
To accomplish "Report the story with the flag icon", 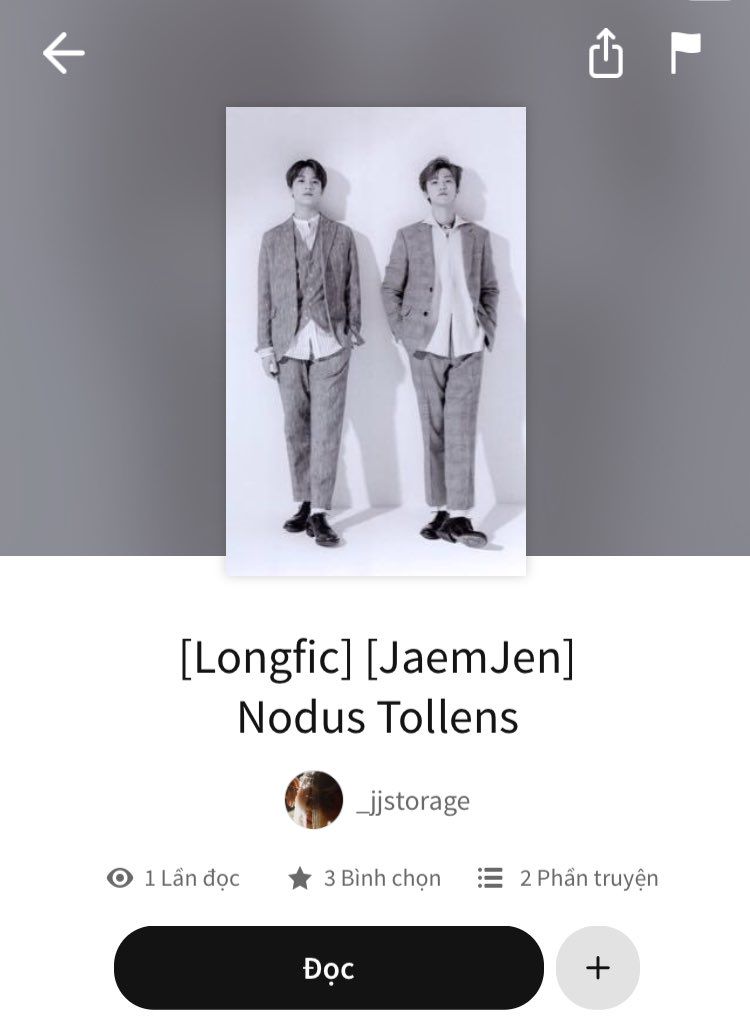I will click(685, 53).
